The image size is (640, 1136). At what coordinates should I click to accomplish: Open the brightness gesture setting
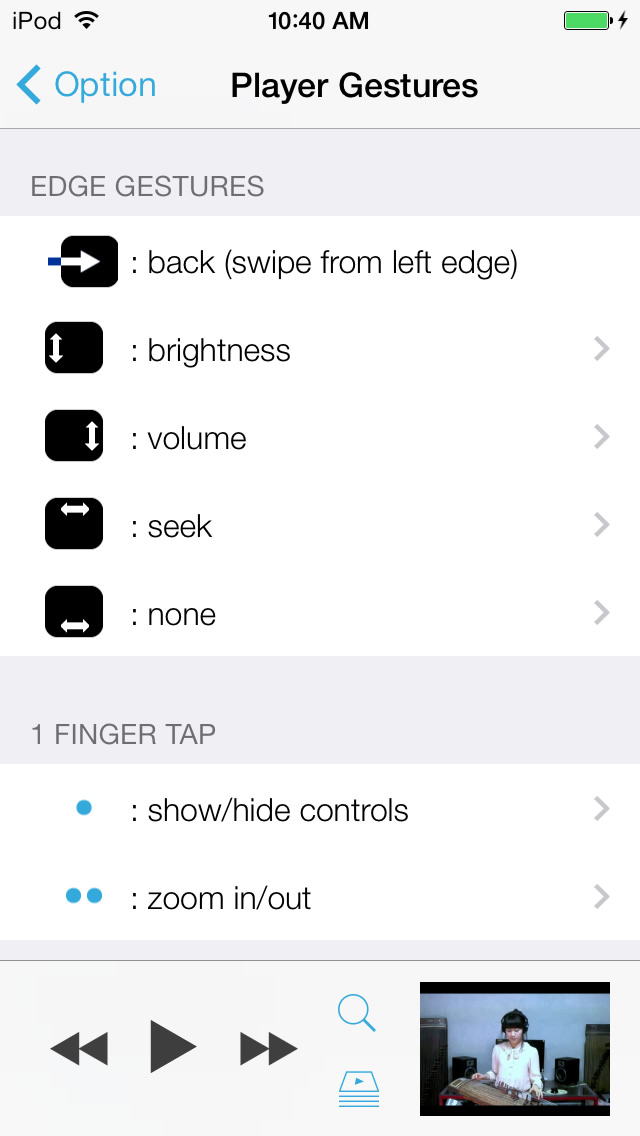pos(320,350)
